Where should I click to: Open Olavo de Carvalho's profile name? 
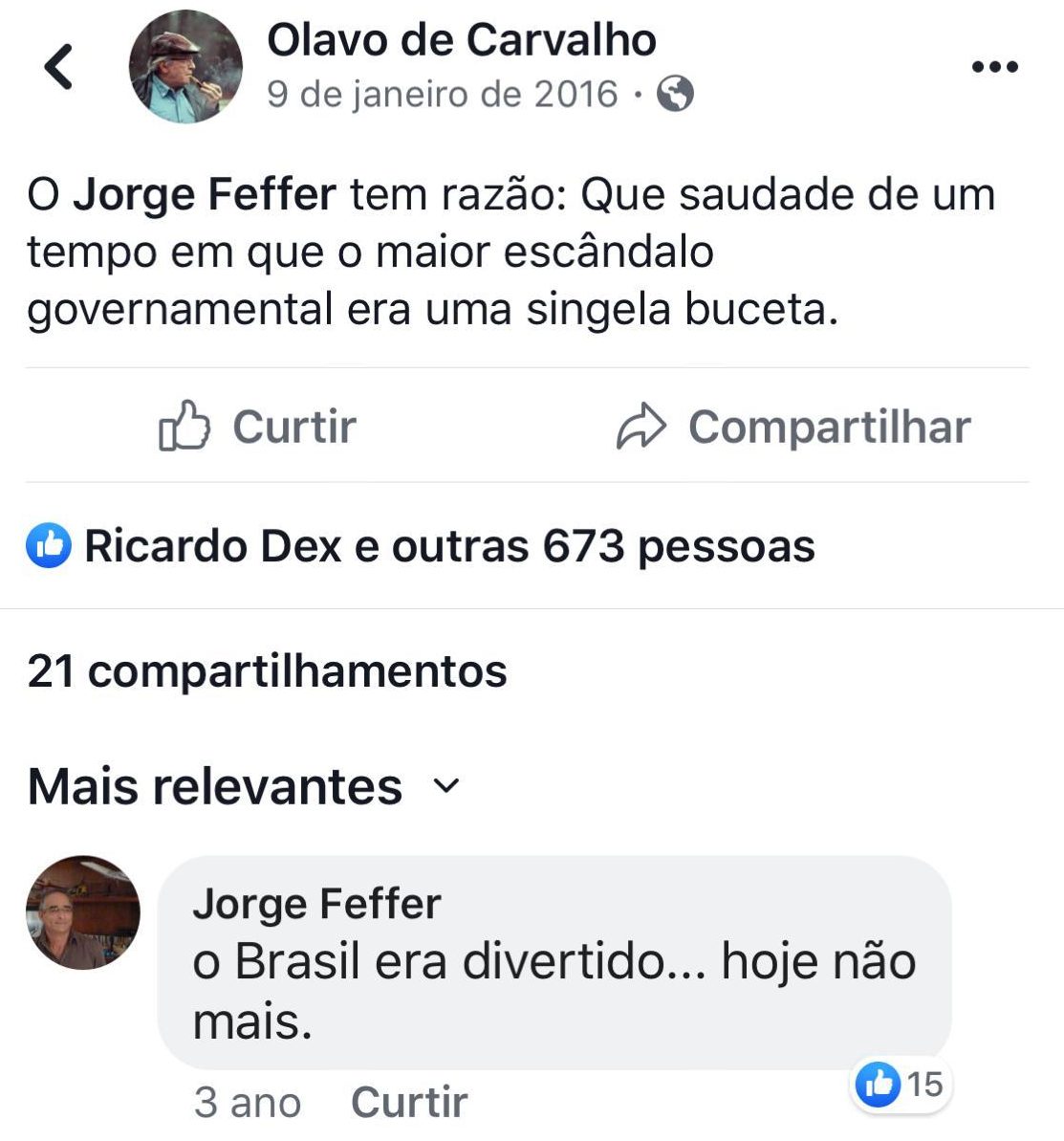pyautogui.click(x=462, y=40)
